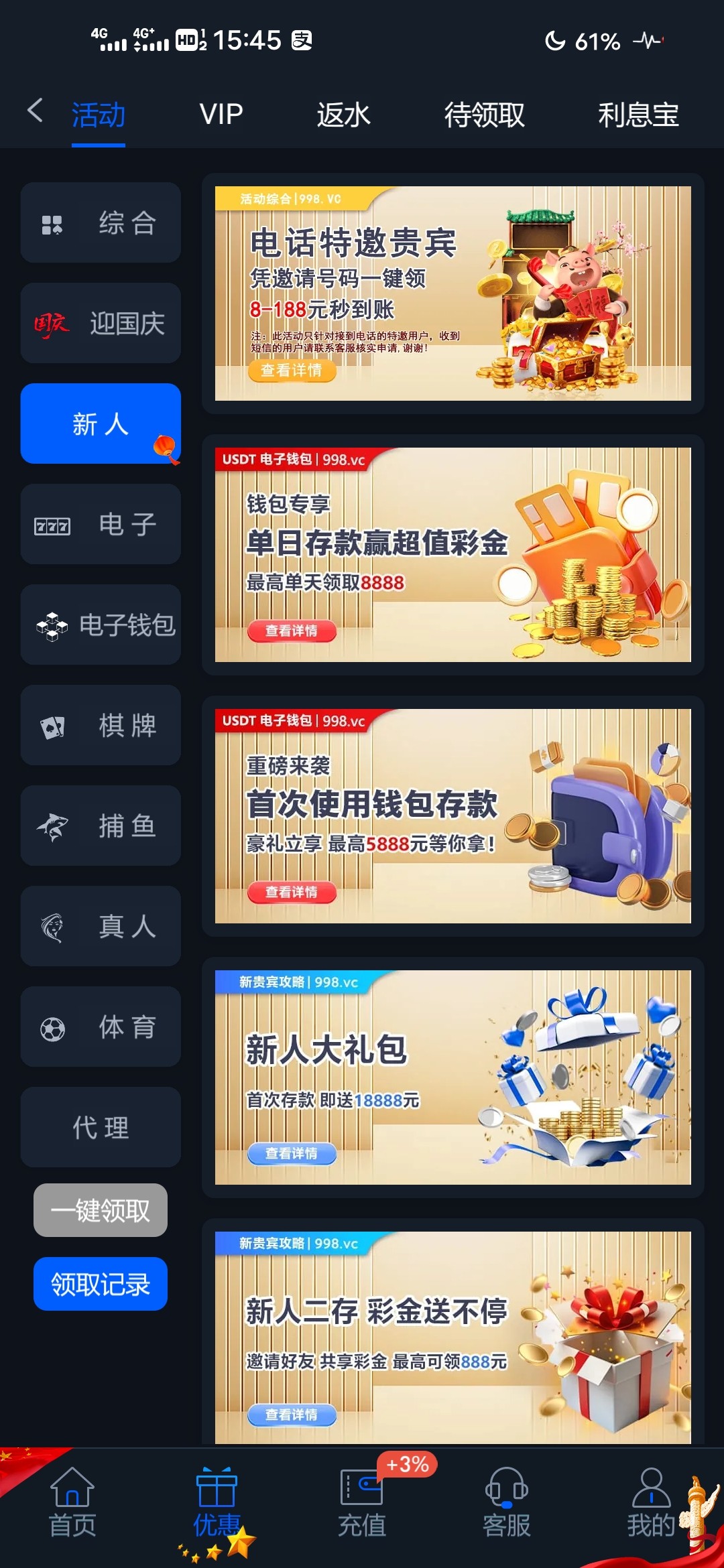Switch to the 返水 tab

[x=343, y=115]
